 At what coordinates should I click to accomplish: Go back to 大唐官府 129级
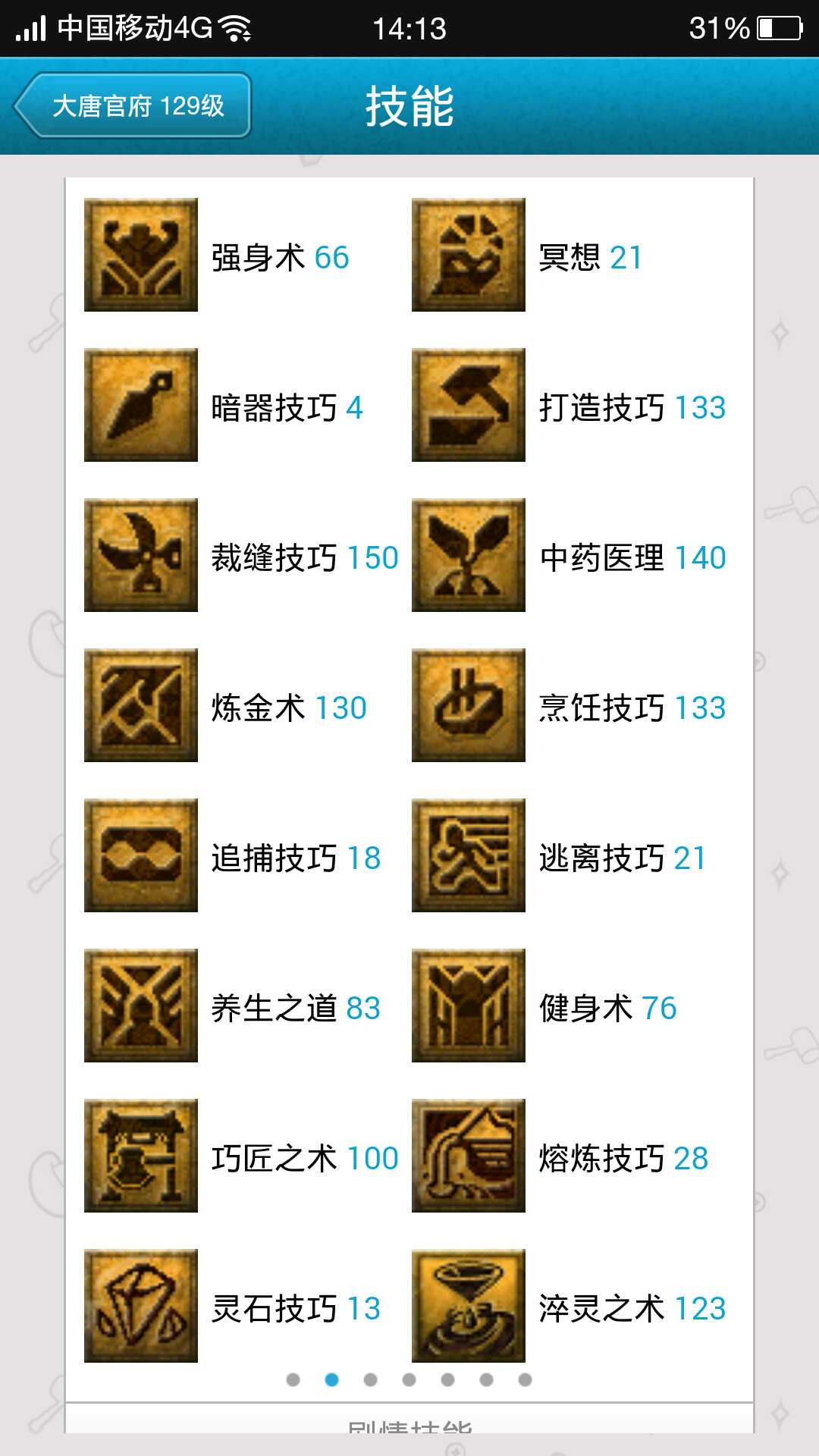point(133,105)
